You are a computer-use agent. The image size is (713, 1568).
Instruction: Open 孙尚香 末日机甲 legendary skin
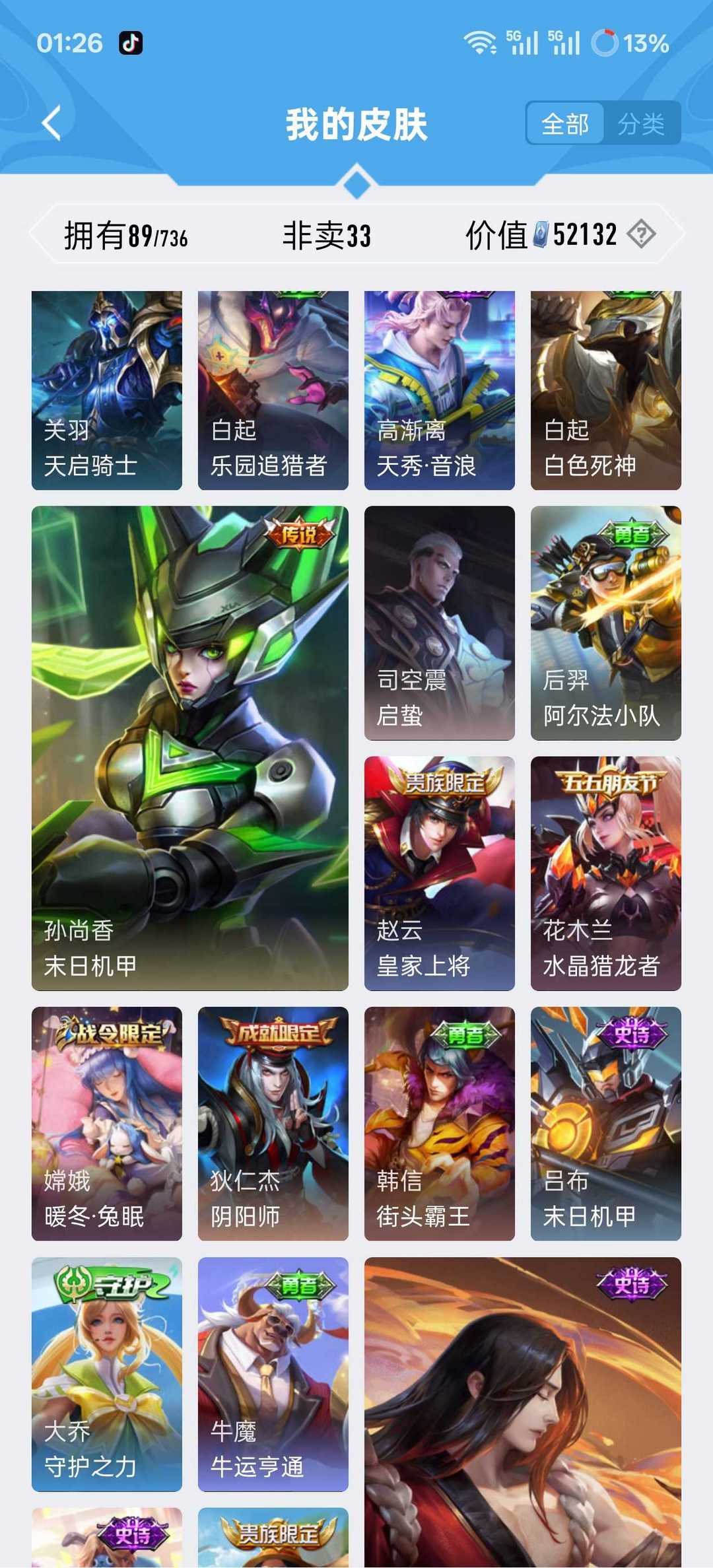click(x=190, y=748)
